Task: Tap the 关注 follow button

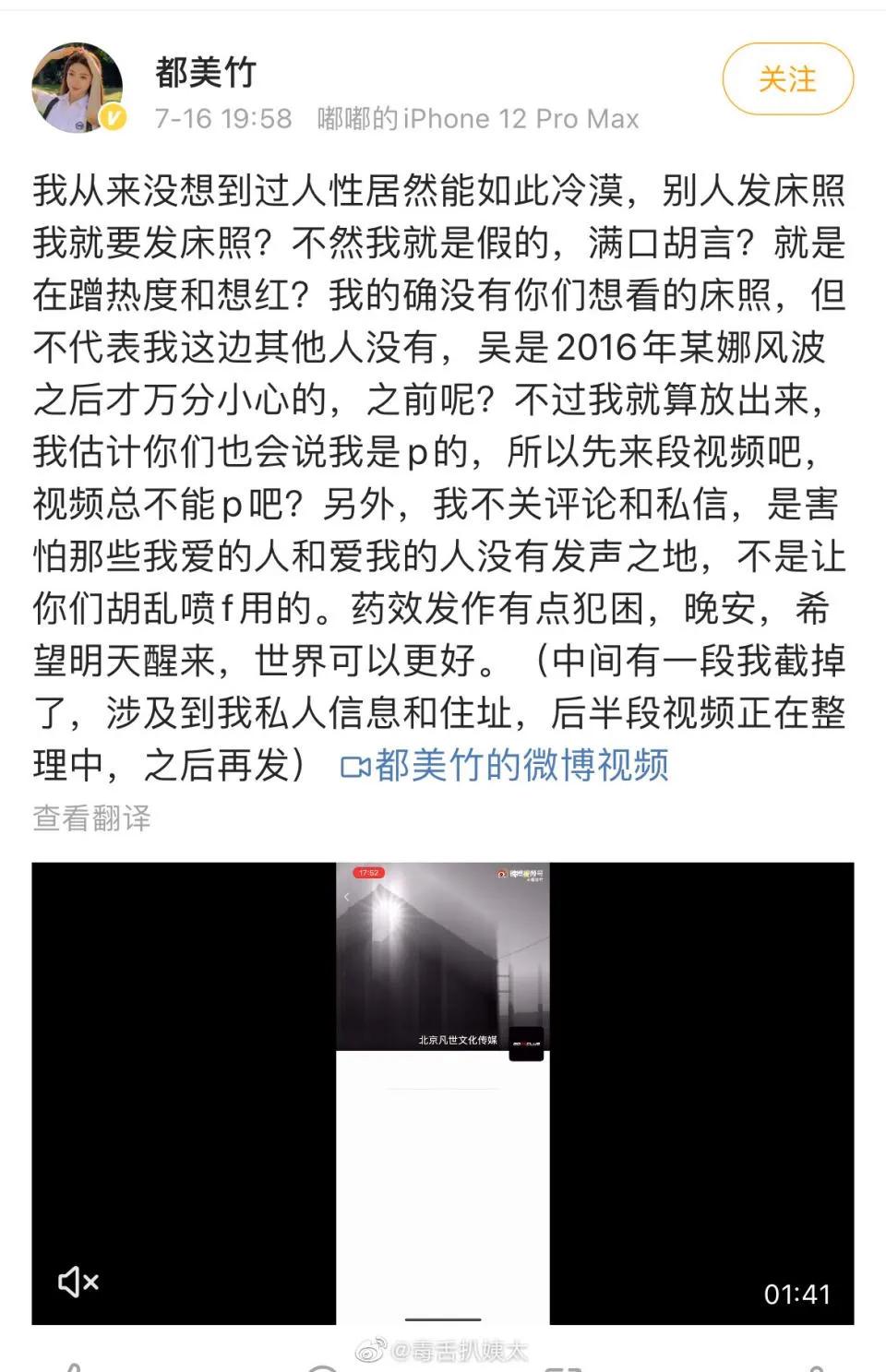Action: [x=787, y=79]
